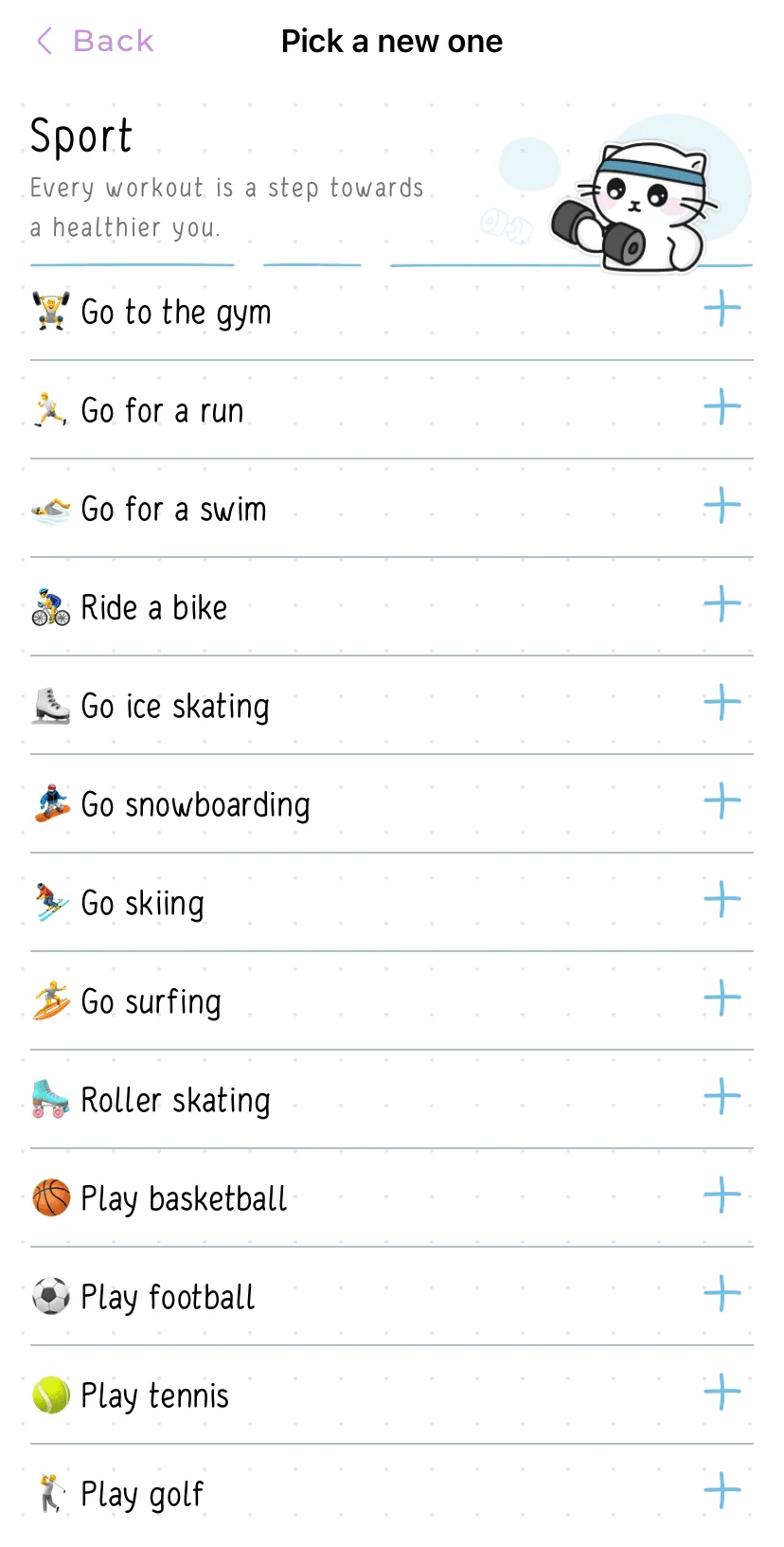Click the runner emoji beside Go for a run
Screen dimensions: 784x1547
[x=50, y=409]
